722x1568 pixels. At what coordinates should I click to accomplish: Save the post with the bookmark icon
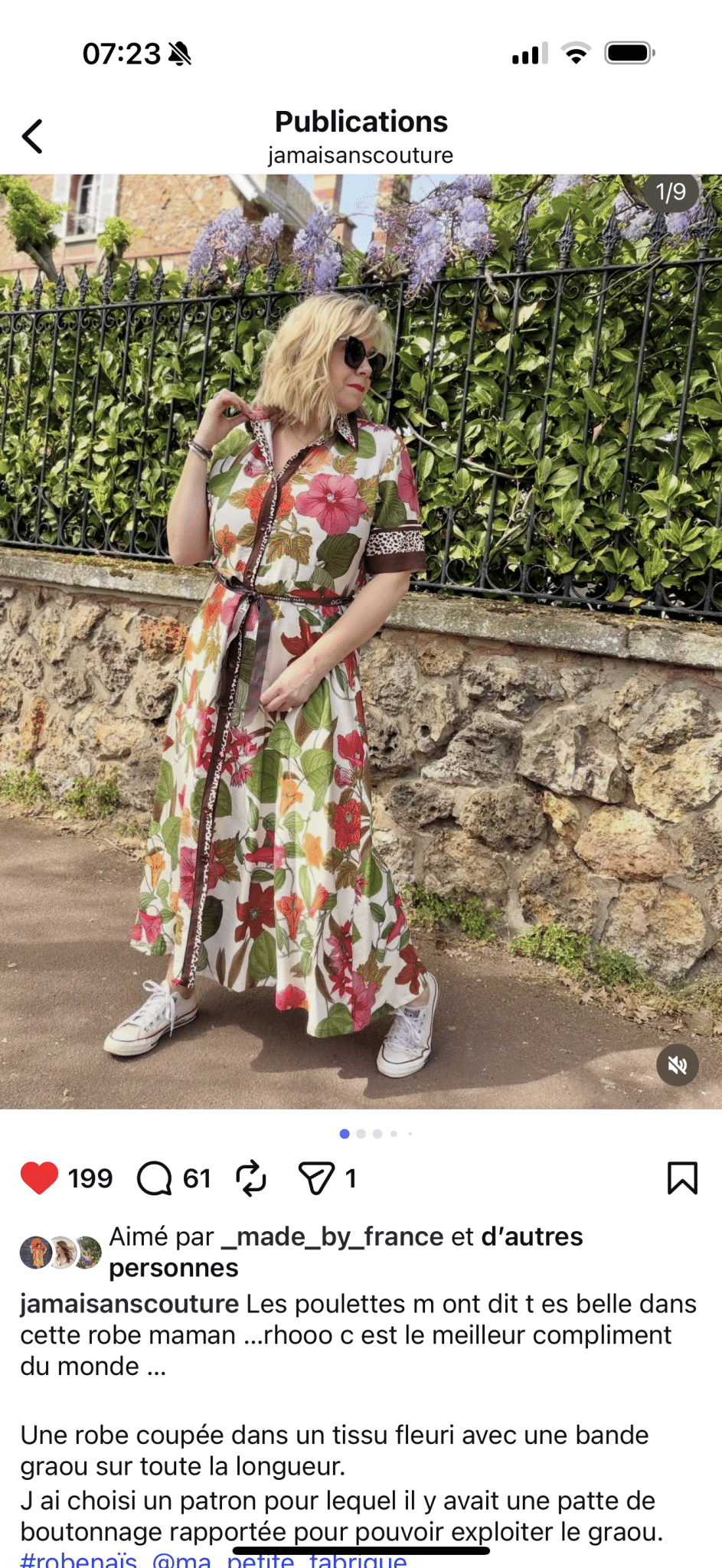681,1178
